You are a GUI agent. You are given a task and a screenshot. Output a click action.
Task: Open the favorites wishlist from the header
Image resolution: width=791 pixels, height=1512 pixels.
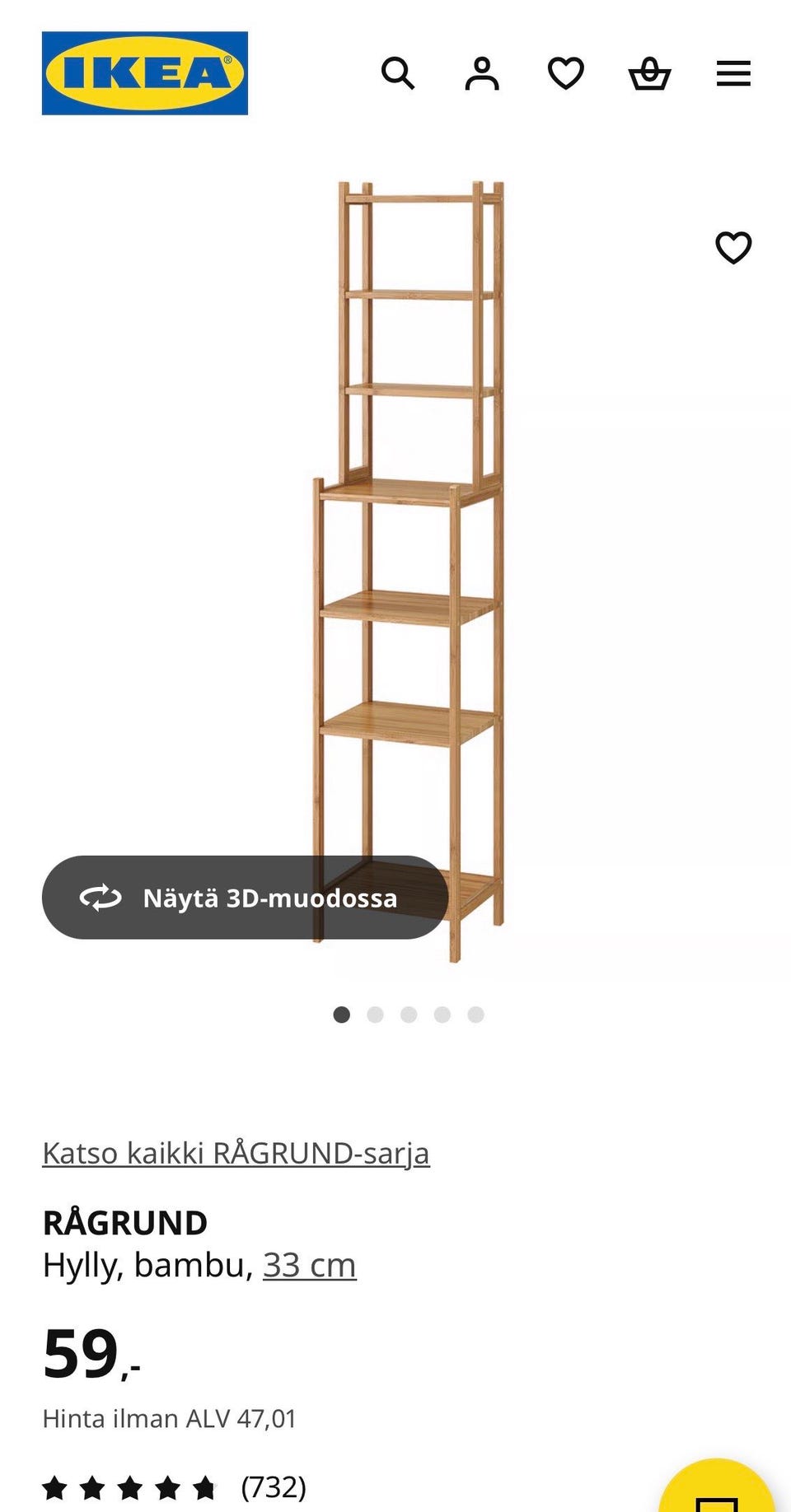(566, 74)
